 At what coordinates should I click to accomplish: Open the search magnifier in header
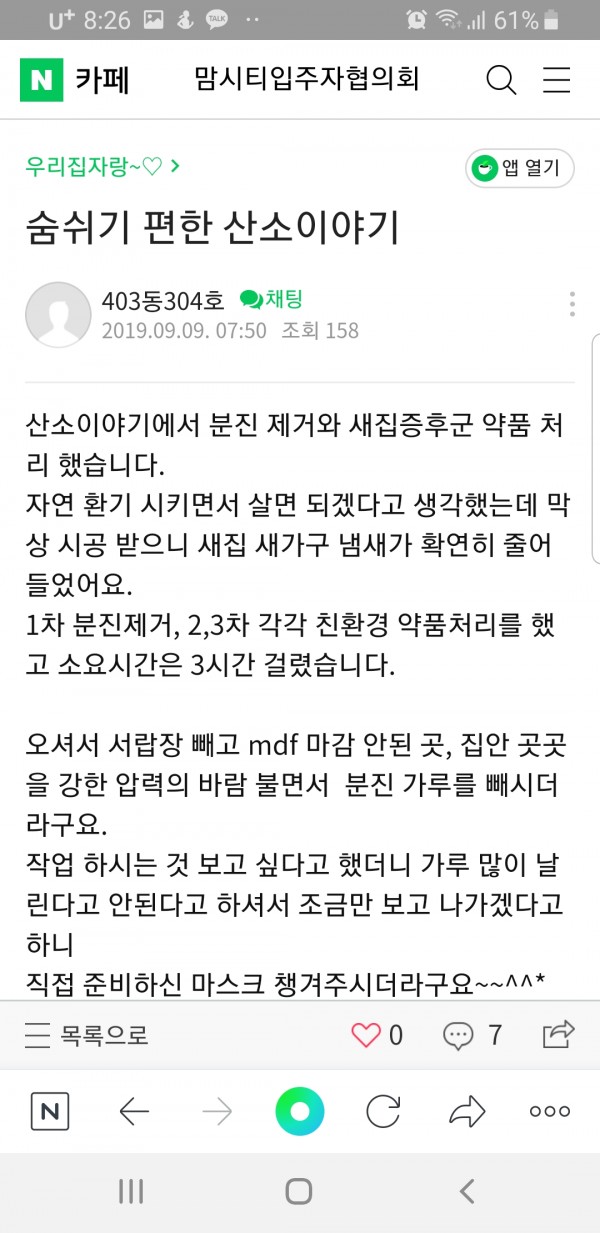[501, 80]
